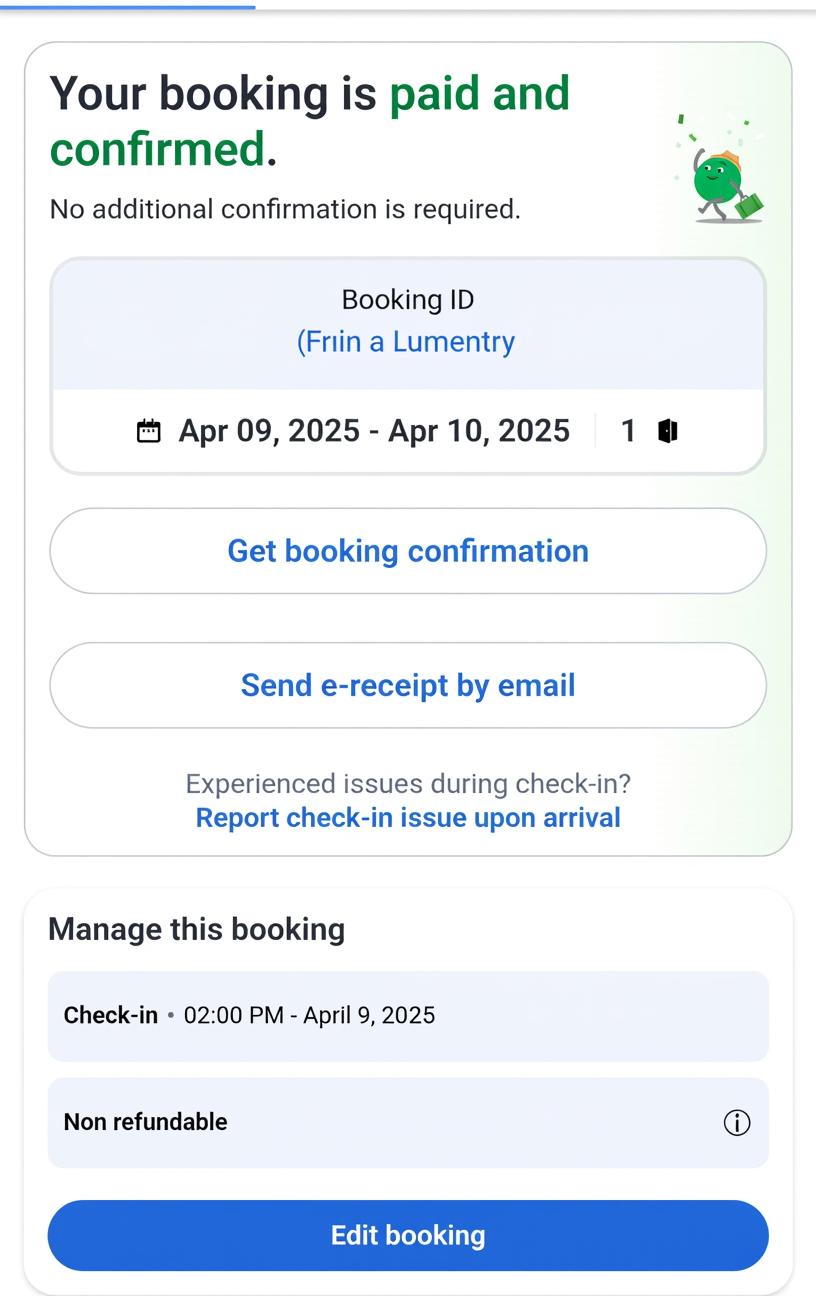The image size is (816, 1296).
Task: Open Report check-in issue upon arrival
Action: [407, 817]
